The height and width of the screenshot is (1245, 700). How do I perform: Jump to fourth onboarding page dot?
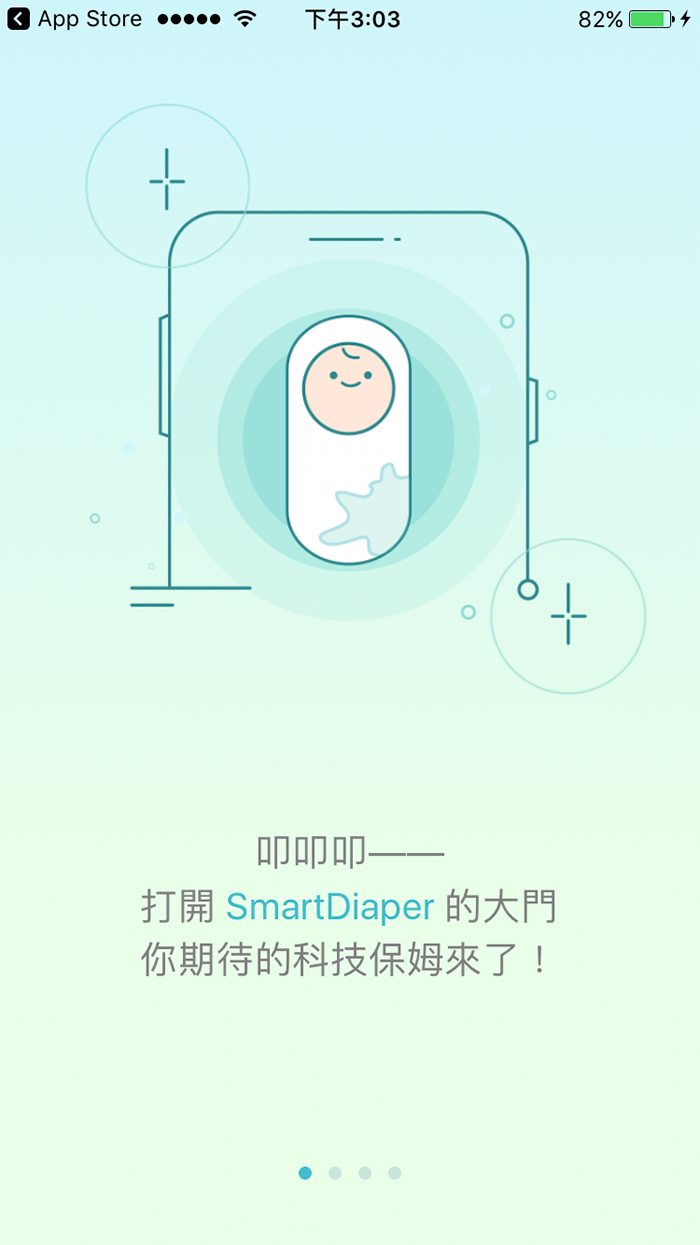[x=395, y=1173]
